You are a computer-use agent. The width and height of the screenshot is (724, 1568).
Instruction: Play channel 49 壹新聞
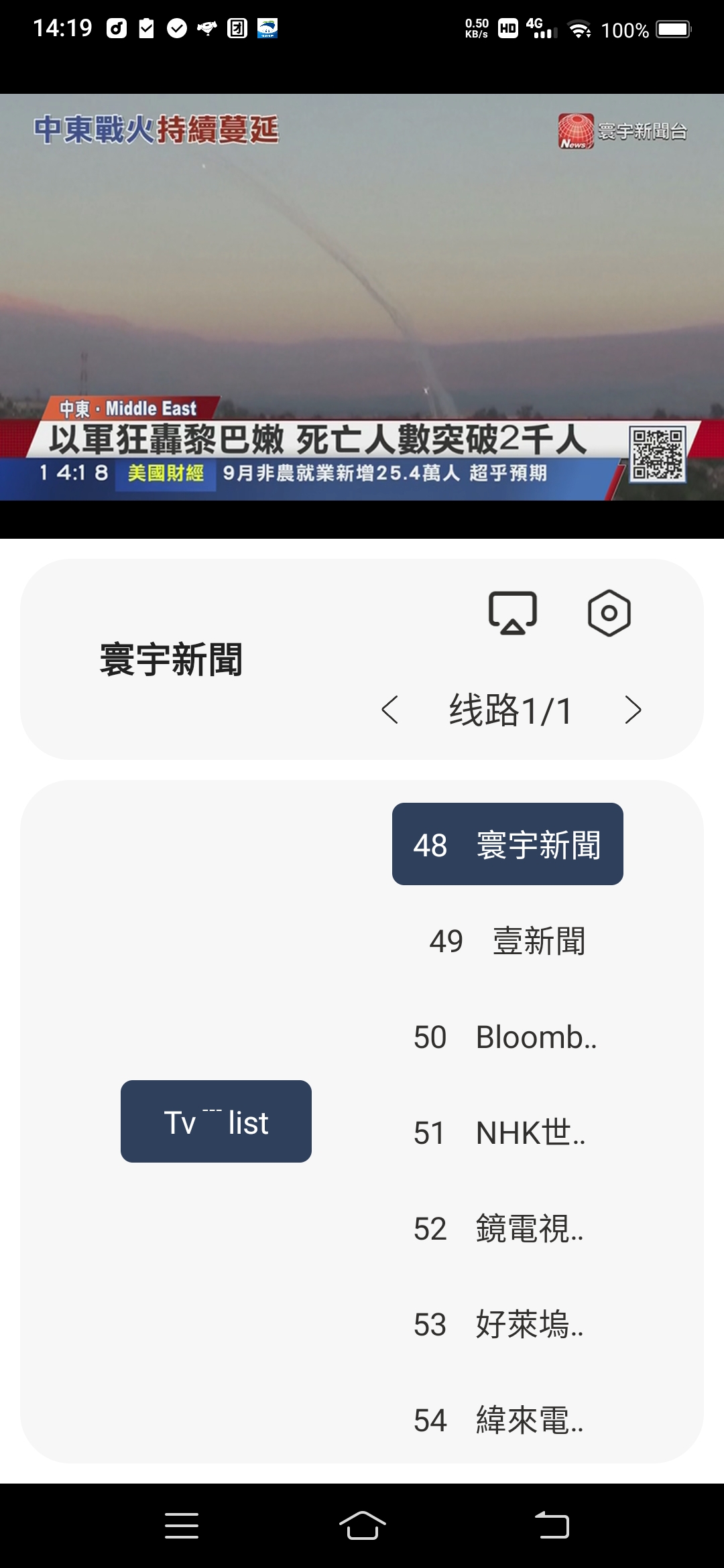pyautogui.click(x=507, y=941)
